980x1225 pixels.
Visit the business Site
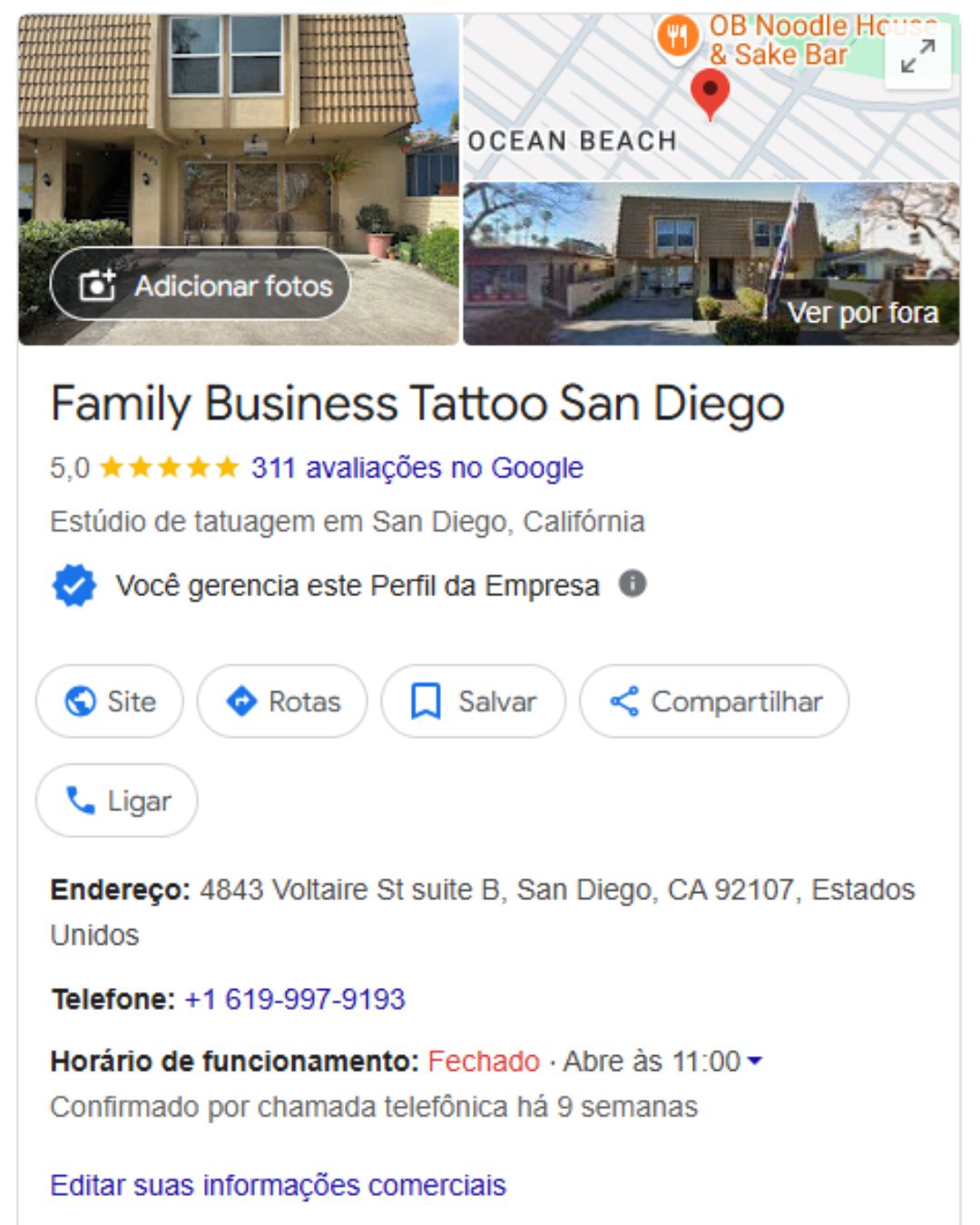pyautogui.click(x=110, y=701)
